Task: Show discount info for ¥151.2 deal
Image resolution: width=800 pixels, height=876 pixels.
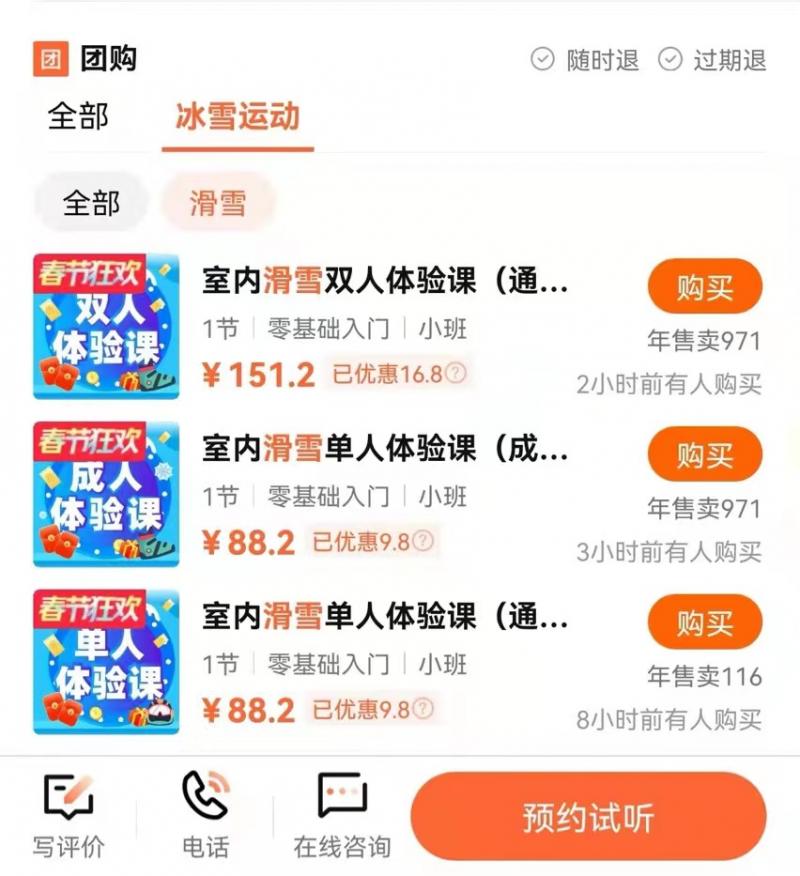Action: pos(456,374)
